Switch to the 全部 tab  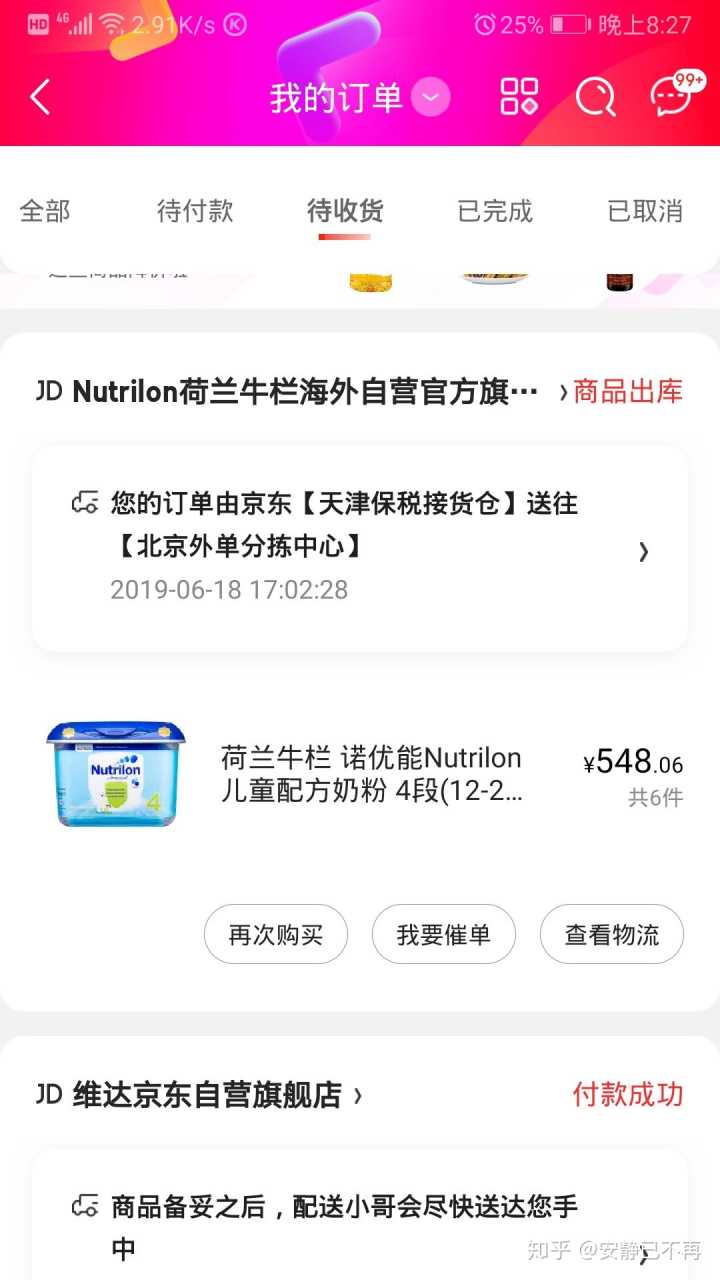point(45,211)
